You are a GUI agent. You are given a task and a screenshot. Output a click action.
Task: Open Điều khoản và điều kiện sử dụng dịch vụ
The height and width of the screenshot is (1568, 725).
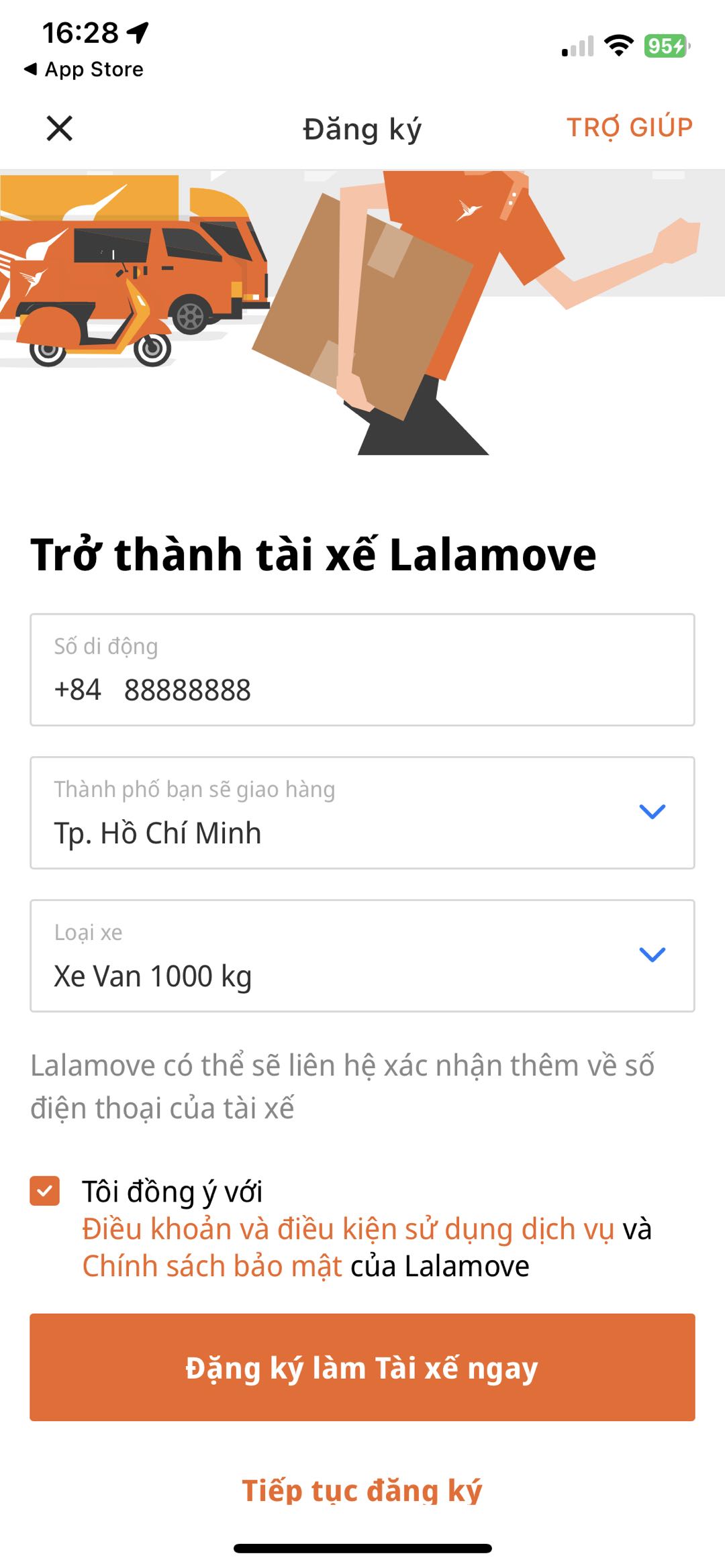tap(348, 1229)
